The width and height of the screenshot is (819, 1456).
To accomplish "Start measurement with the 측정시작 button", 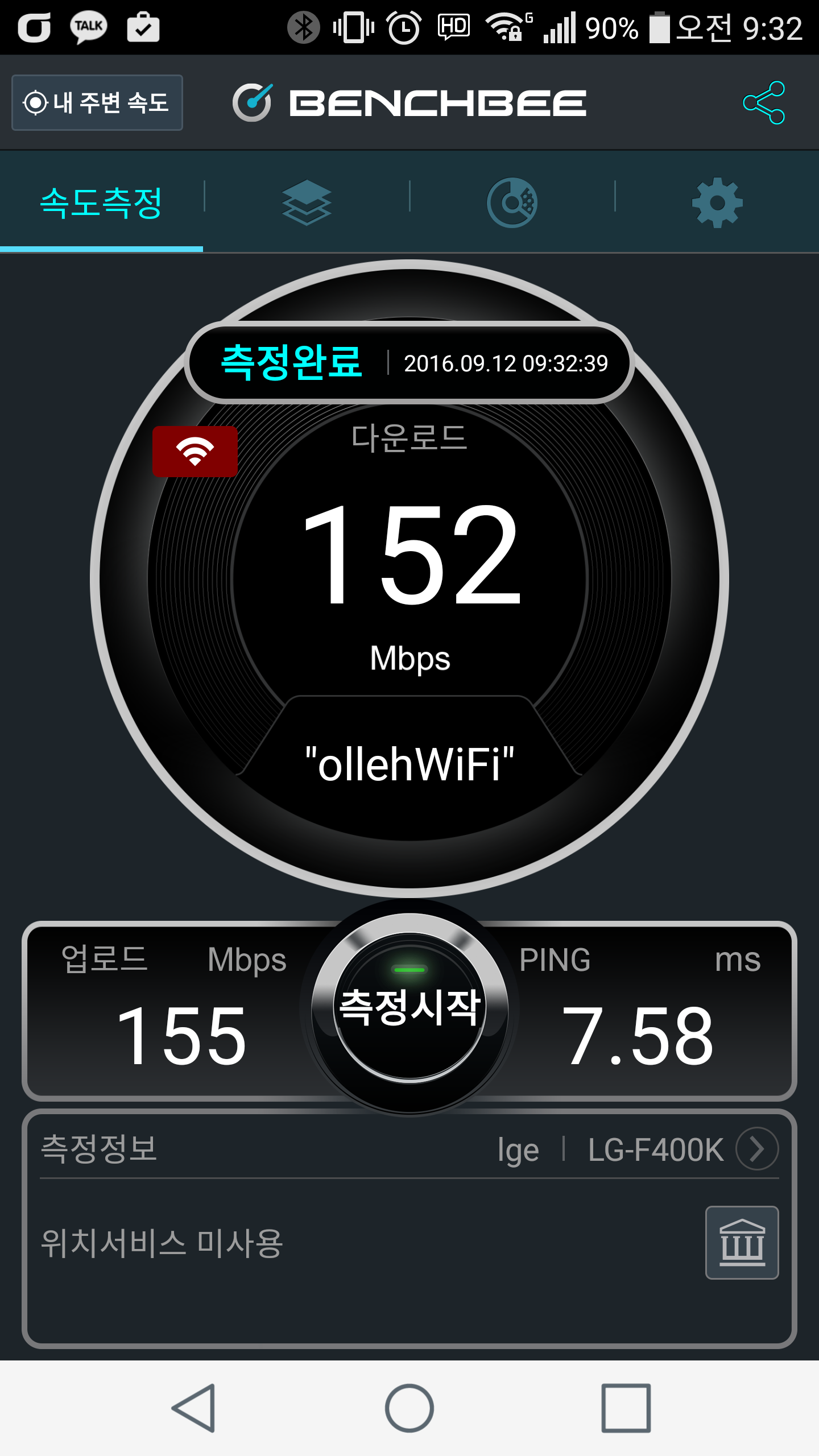I will coord(409,1008).
